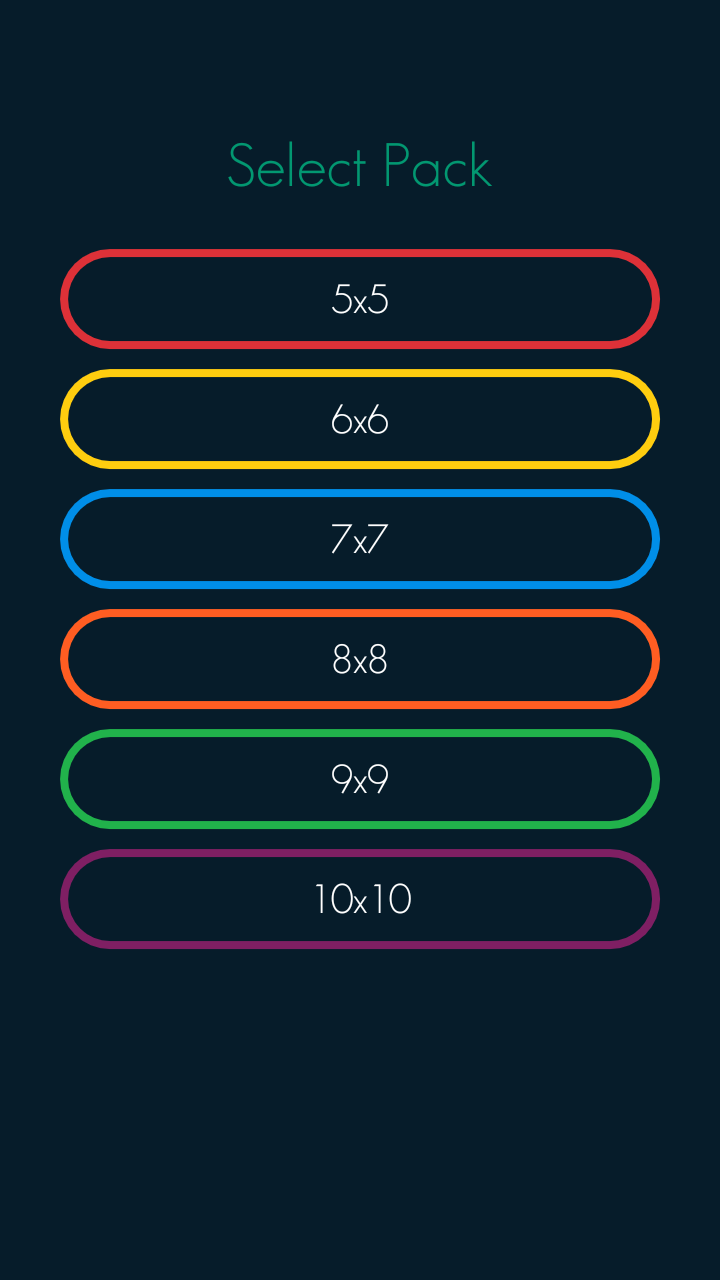
Task: Tap the 8x8 pack button
Action: coord(360,659)
